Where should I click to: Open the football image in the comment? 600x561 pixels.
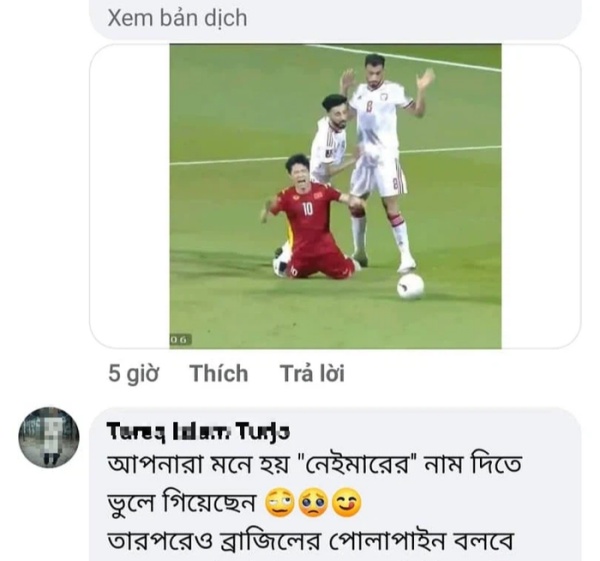click(335, 196)
